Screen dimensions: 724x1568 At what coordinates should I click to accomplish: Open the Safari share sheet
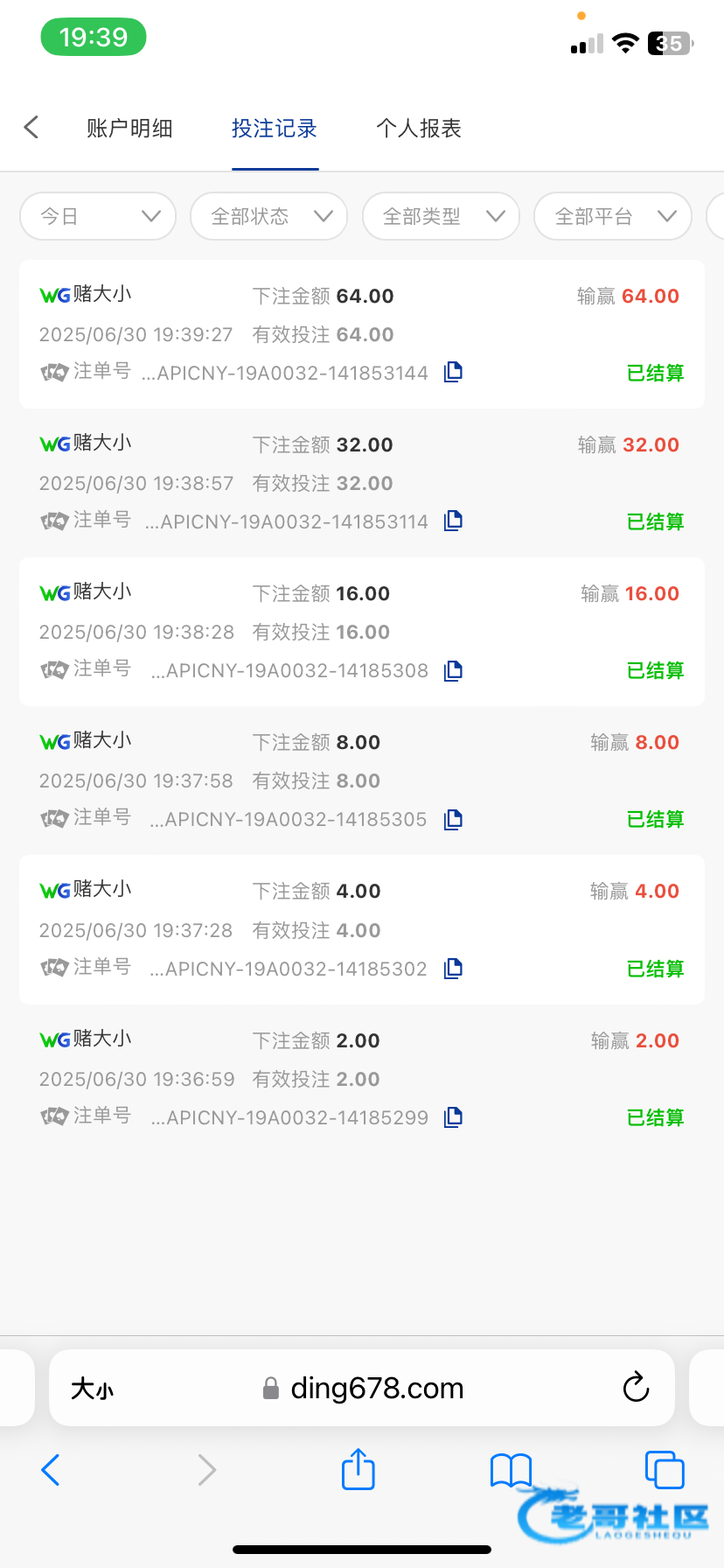click(358, 1469)
